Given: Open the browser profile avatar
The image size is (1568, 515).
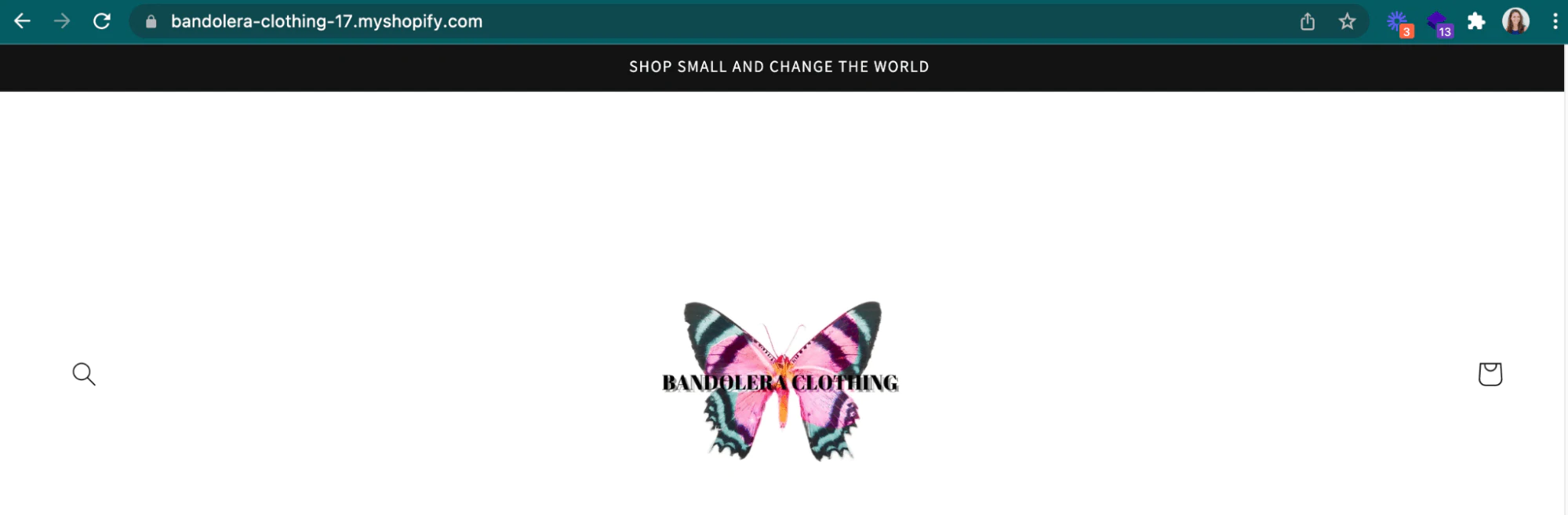Looking at the screenshot, I should 1515,21.
